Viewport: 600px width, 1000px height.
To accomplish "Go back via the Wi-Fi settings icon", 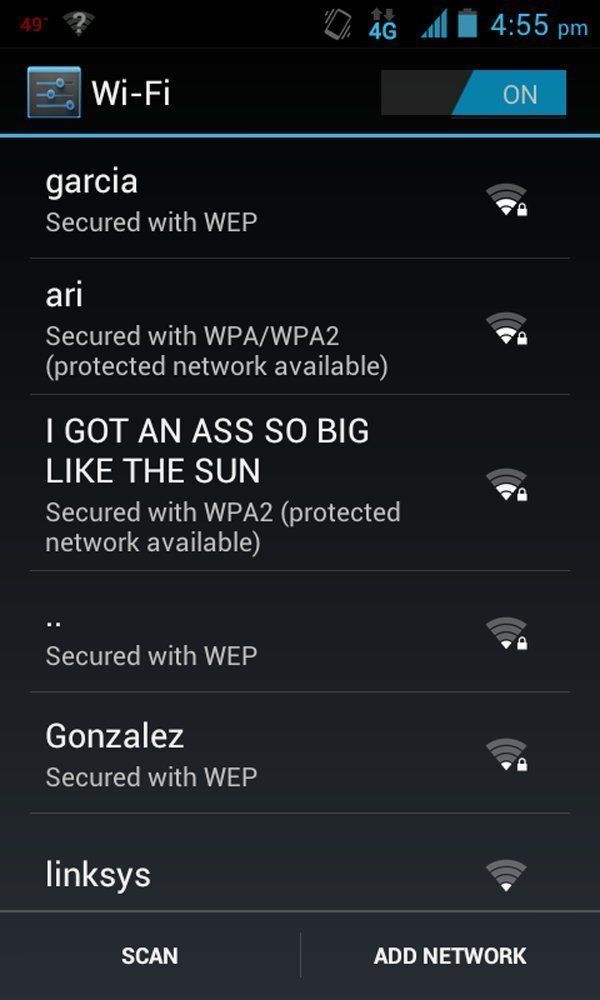I will coord(54,93).
